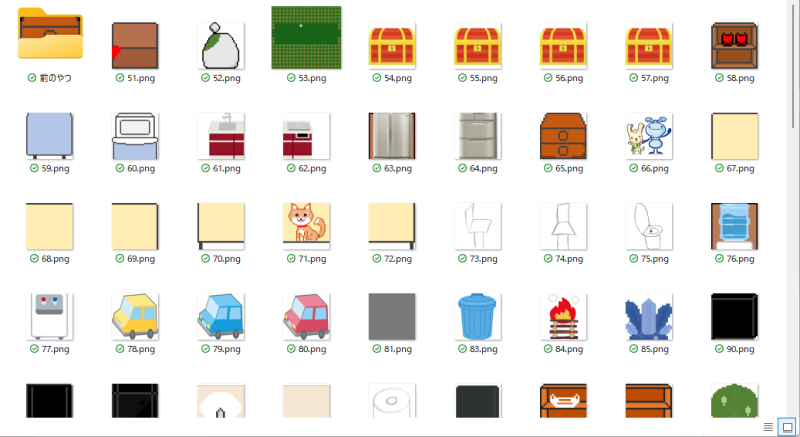Select the blue trash can 83.png
This screenshot has height=437, width=800.
(x=479, y=315)
